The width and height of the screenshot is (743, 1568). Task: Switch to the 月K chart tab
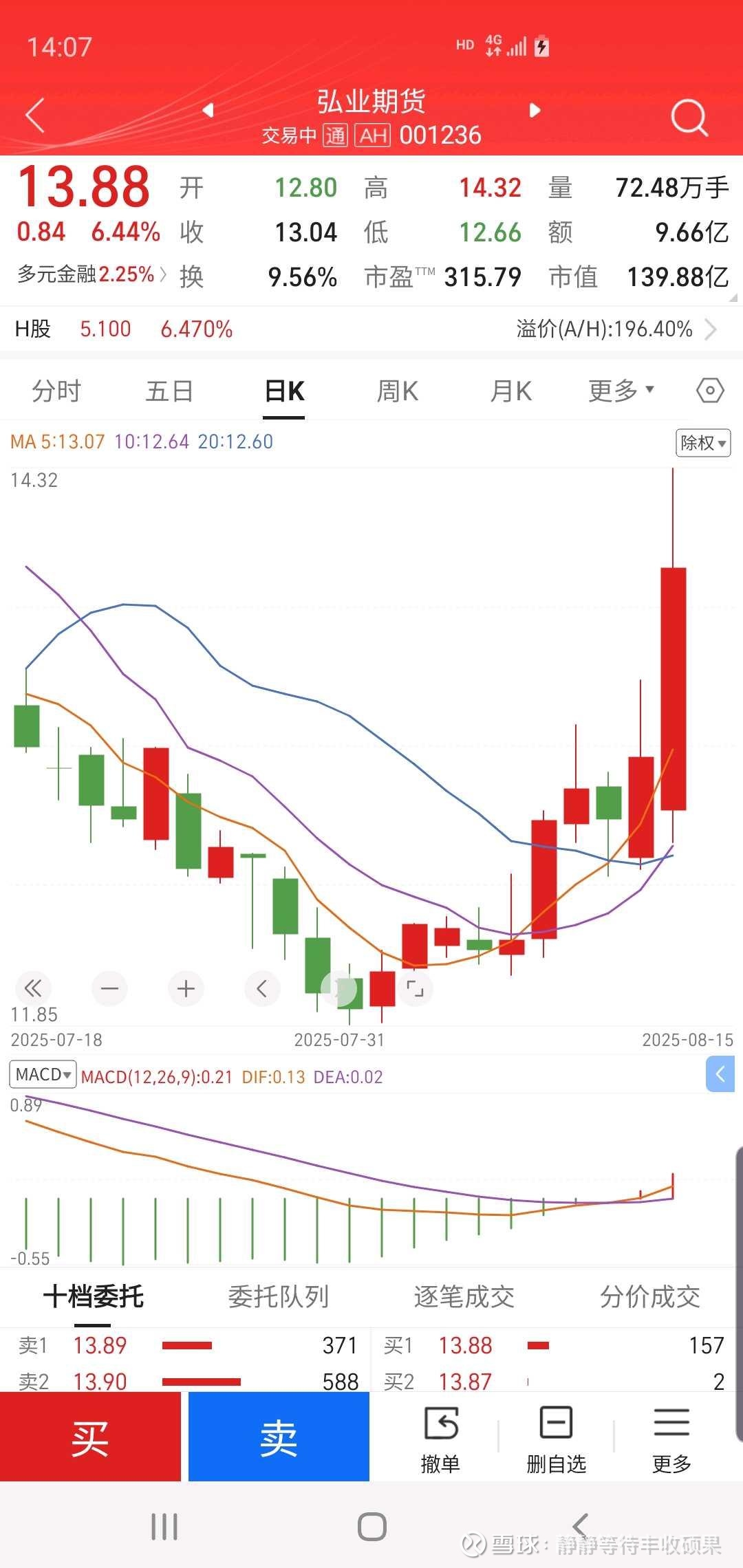coord(510,391)
